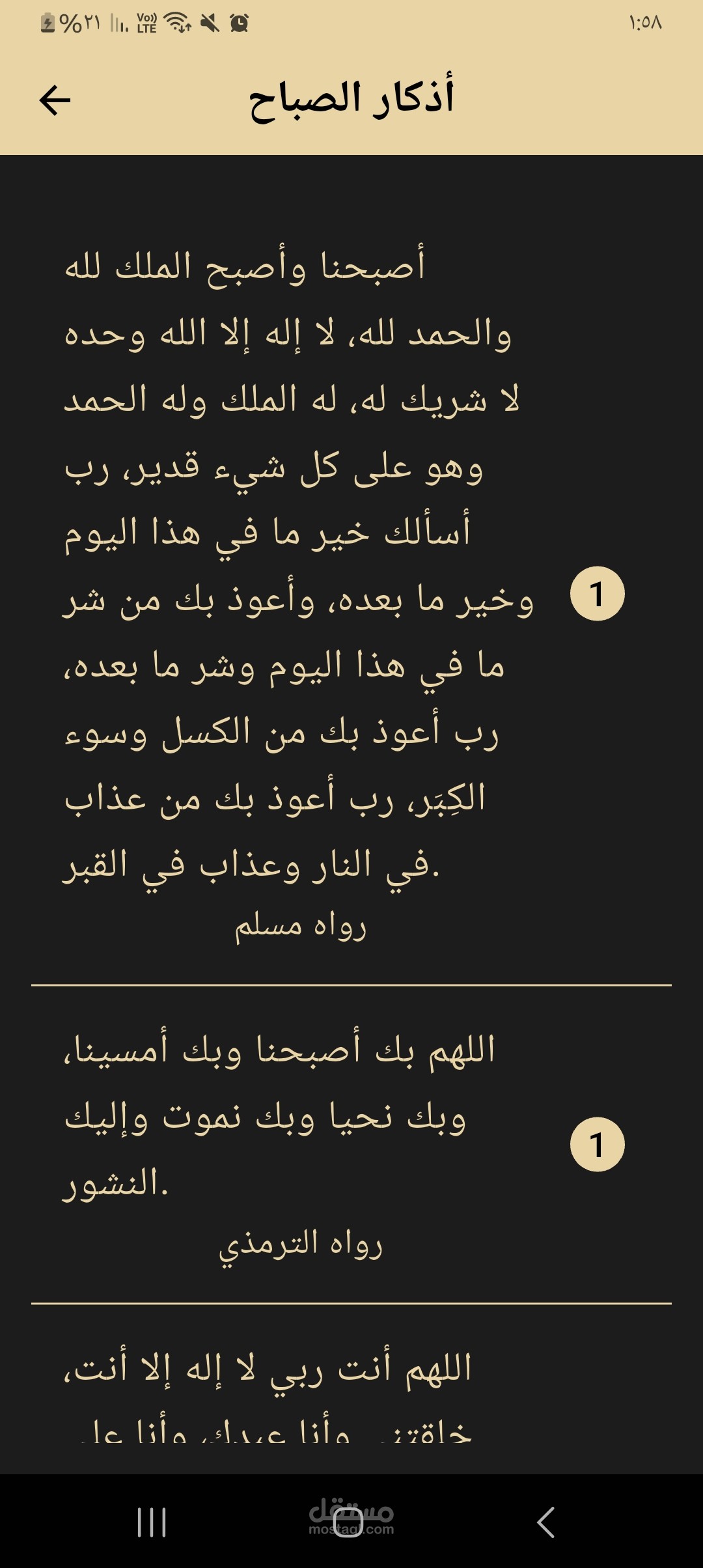Open recent apps from the navigation bar
Screen dimensions: 703x1568
[x=152, y=1522]
